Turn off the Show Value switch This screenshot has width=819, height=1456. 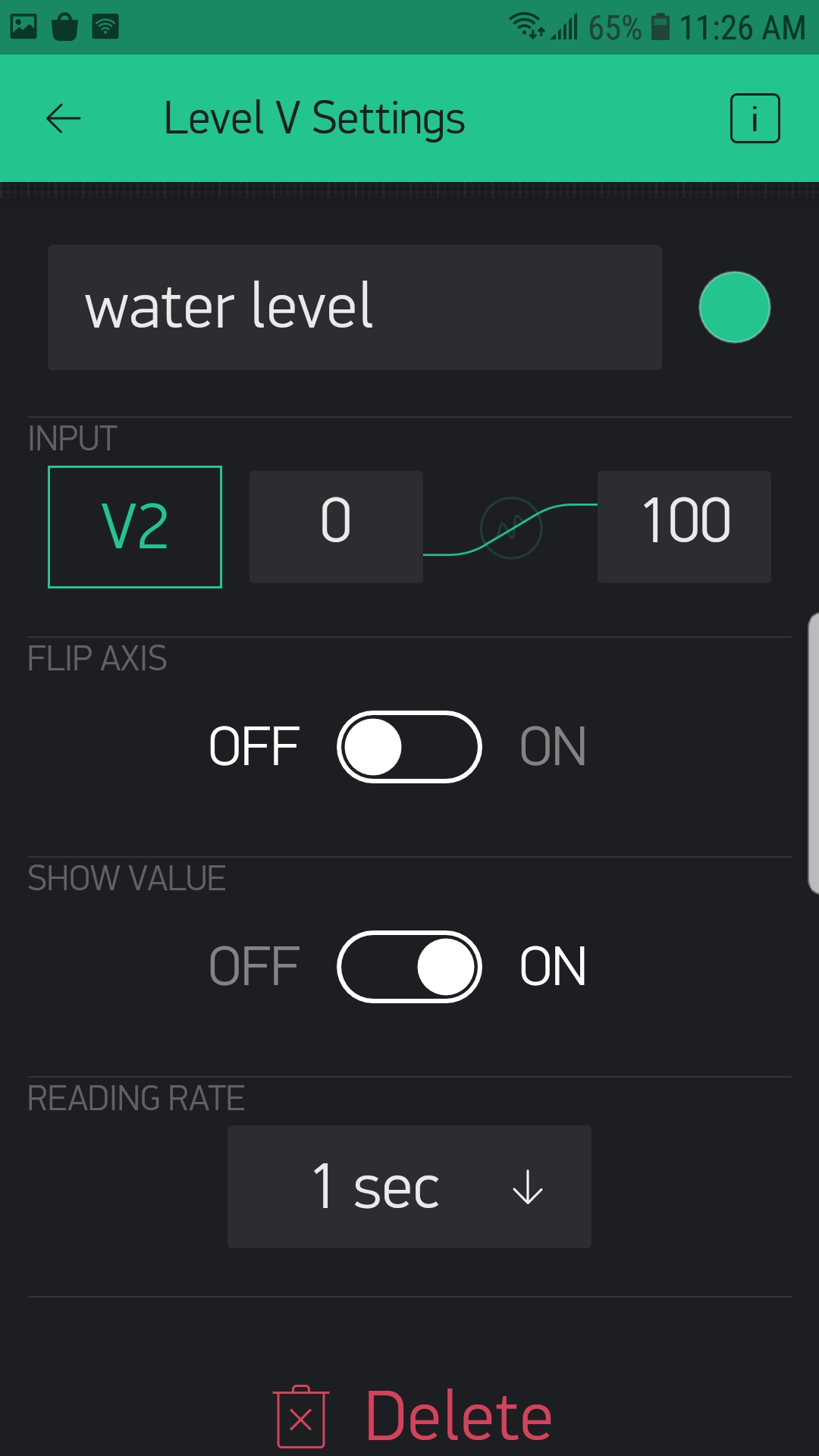click(x=409, y=967)
